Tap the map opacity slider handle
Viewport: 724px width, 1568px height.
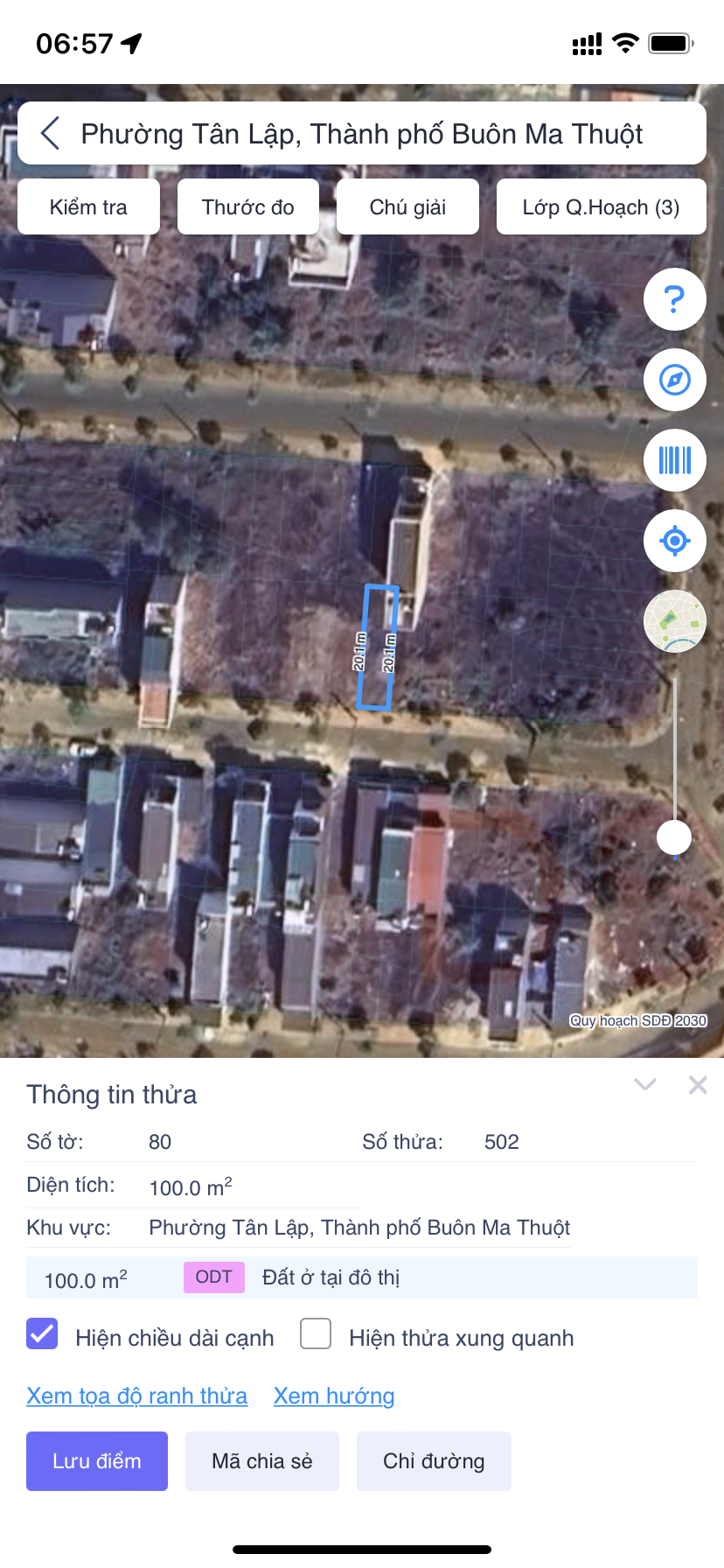coord(674,837)
